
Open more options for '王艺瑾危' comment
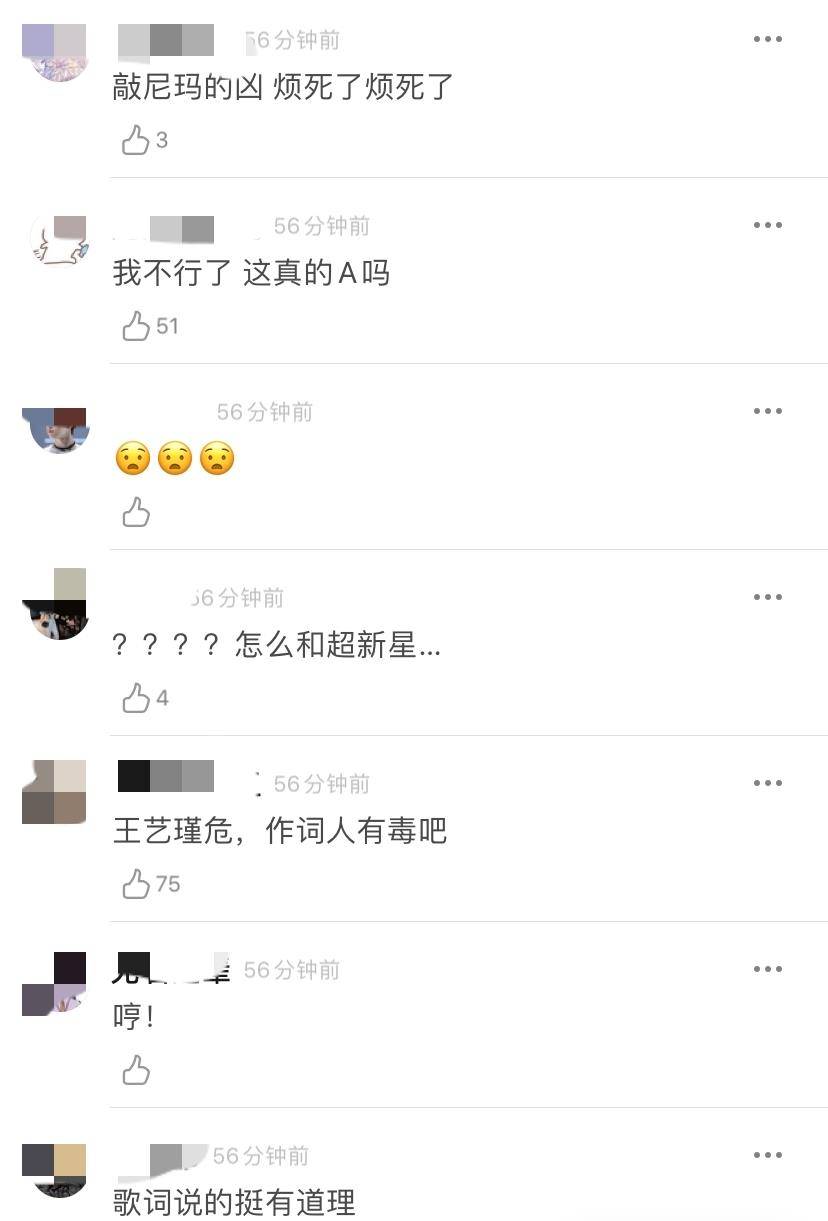click(767, 783)
